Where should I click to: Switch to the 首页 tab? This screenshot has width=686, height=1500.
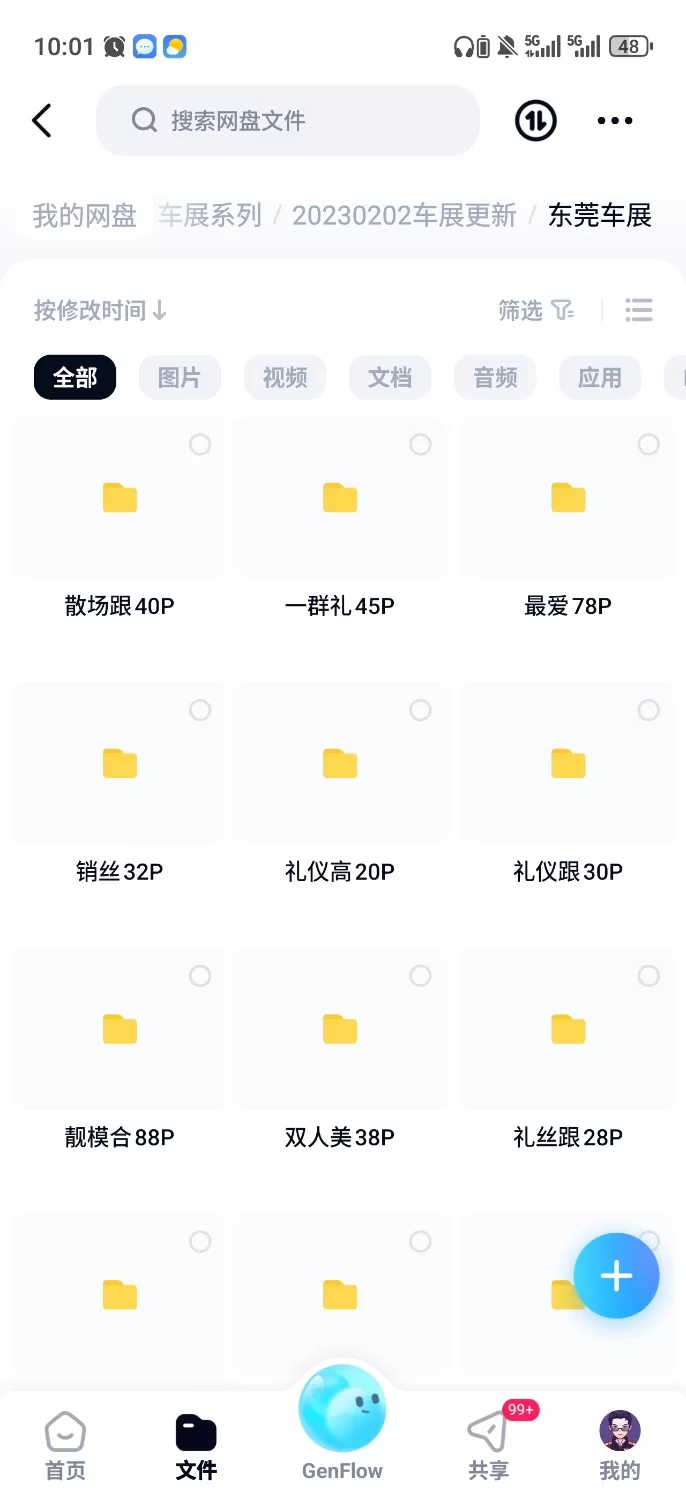point(66,1448)
